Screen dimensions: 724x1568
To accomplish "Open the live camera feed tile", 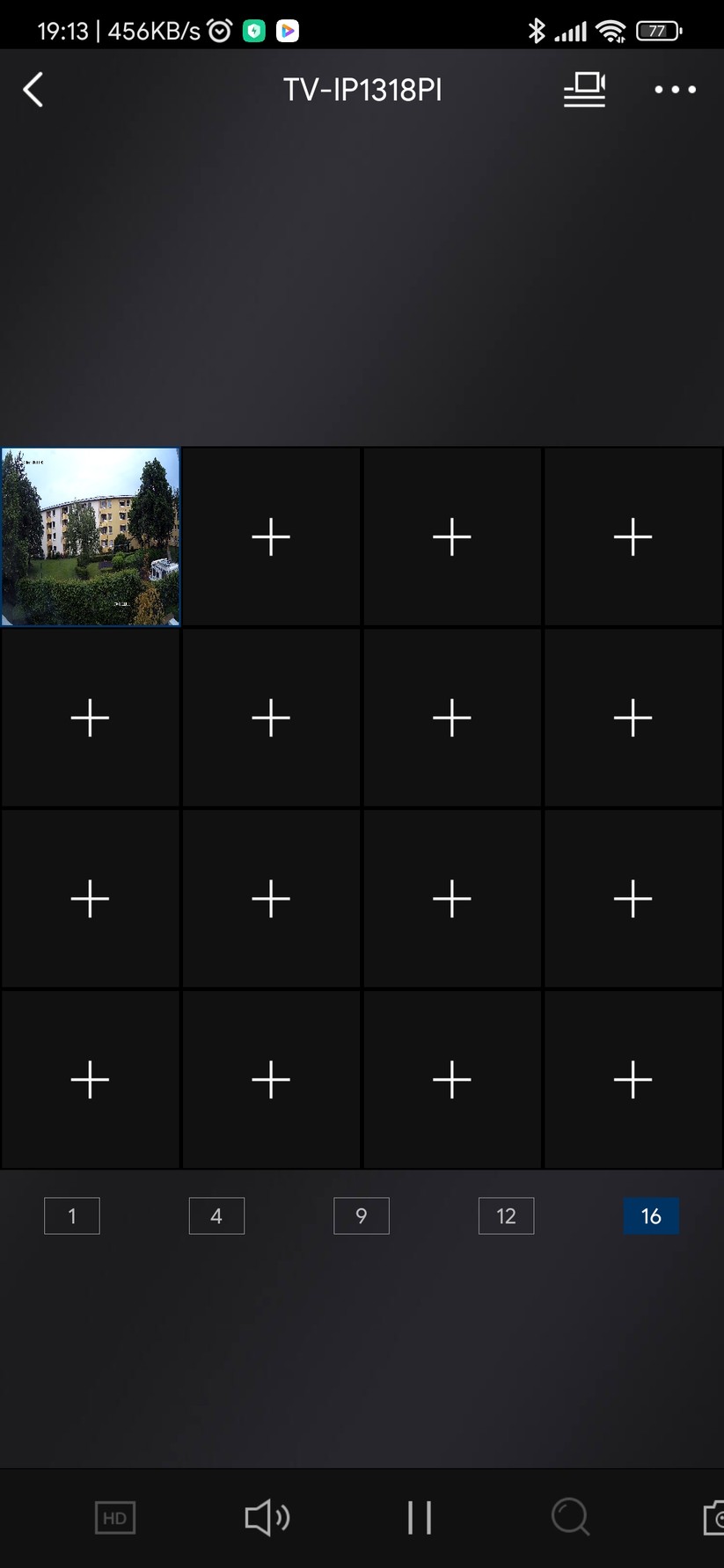I will 91,536.
